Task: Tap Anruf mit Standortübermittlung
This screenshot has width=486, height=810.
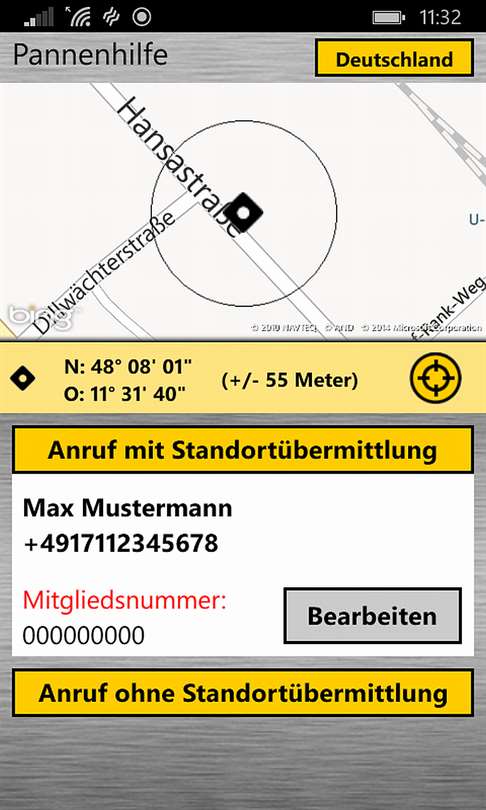Action: tap(243, 450)
